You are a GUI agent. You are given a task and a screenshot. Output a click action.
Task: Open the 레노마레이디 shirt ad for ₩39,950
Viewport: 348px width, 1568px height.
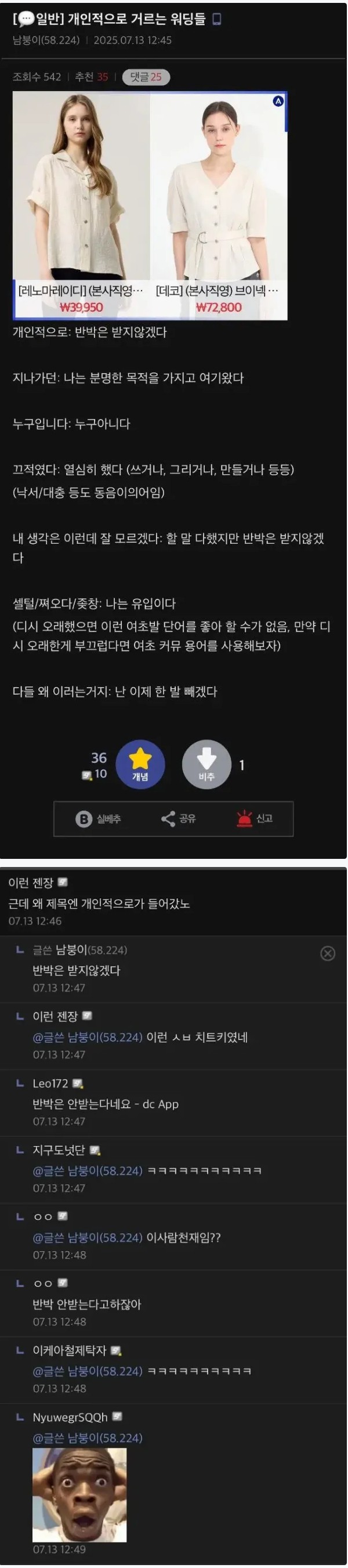(81, 204)
